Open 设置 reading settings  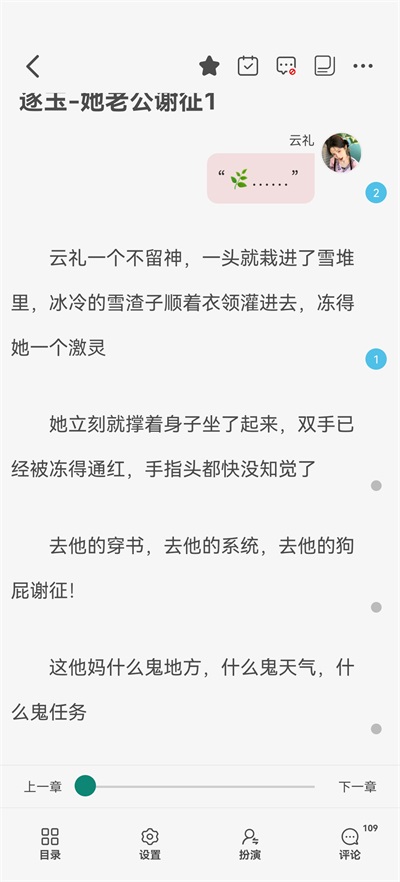pyautogui.click(x=150, y=844)
